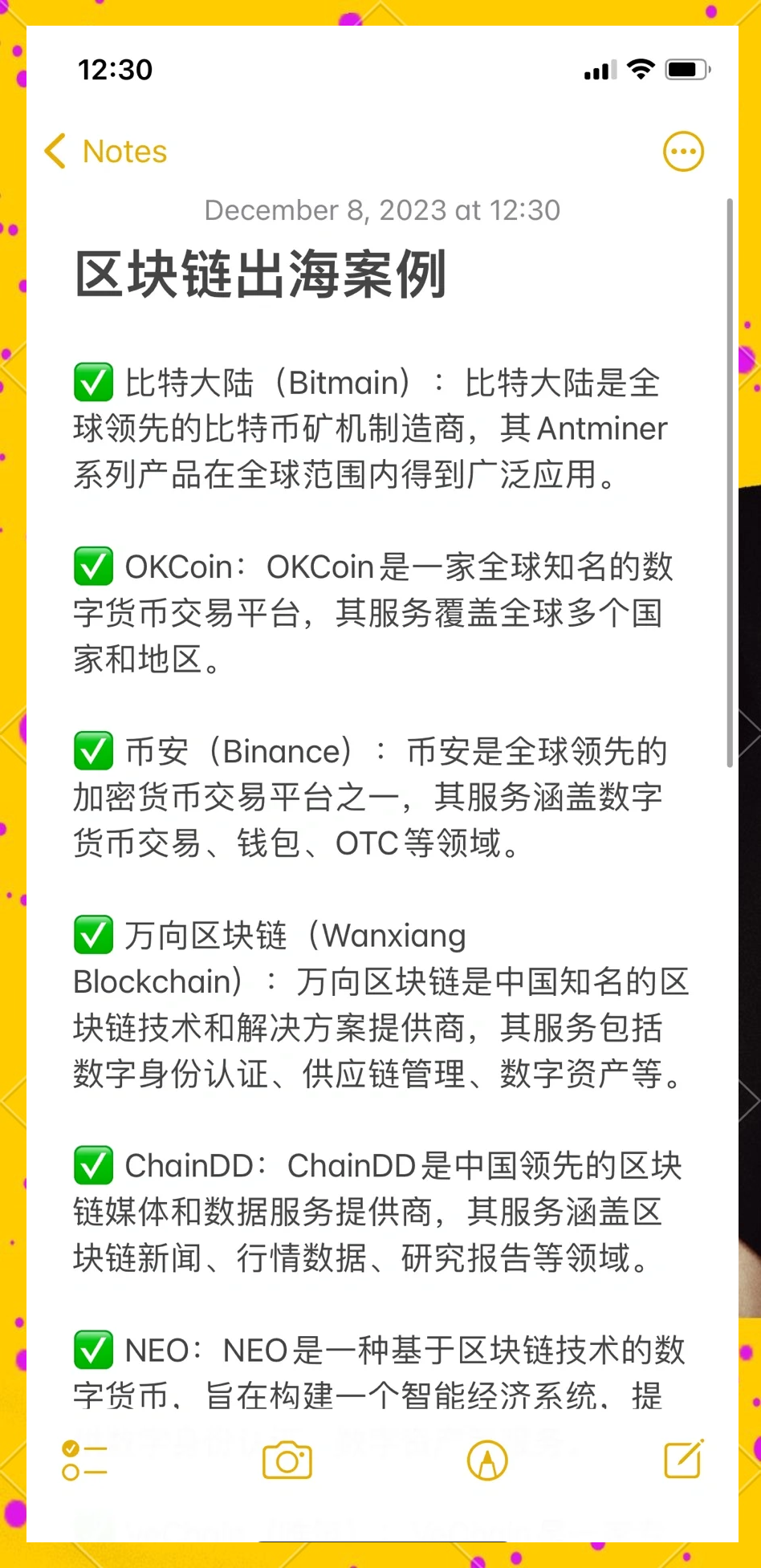761x1568 pixels.
Task: Toggle the checkmark beside Wanxiang Blockchain
Action: click(x=94, y=936)
